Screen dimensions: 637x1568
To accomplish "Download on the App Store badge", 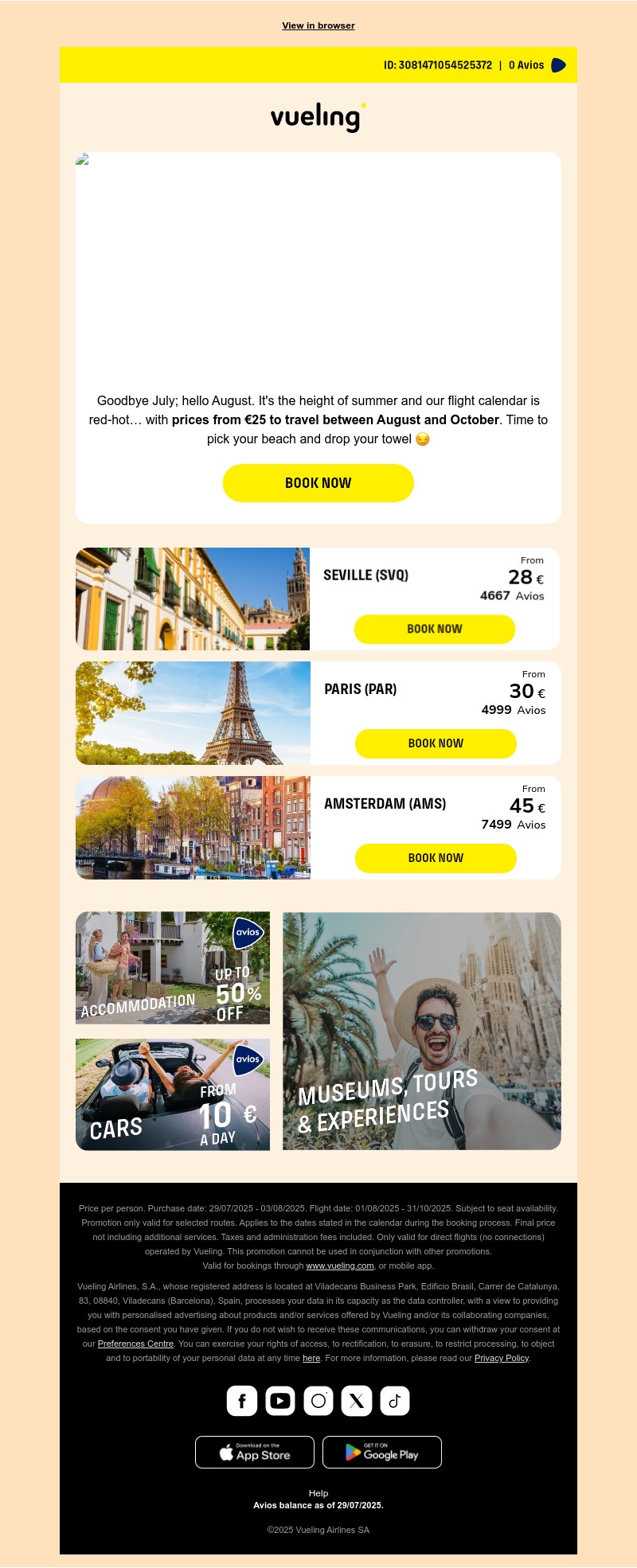I will (255, 1452).
